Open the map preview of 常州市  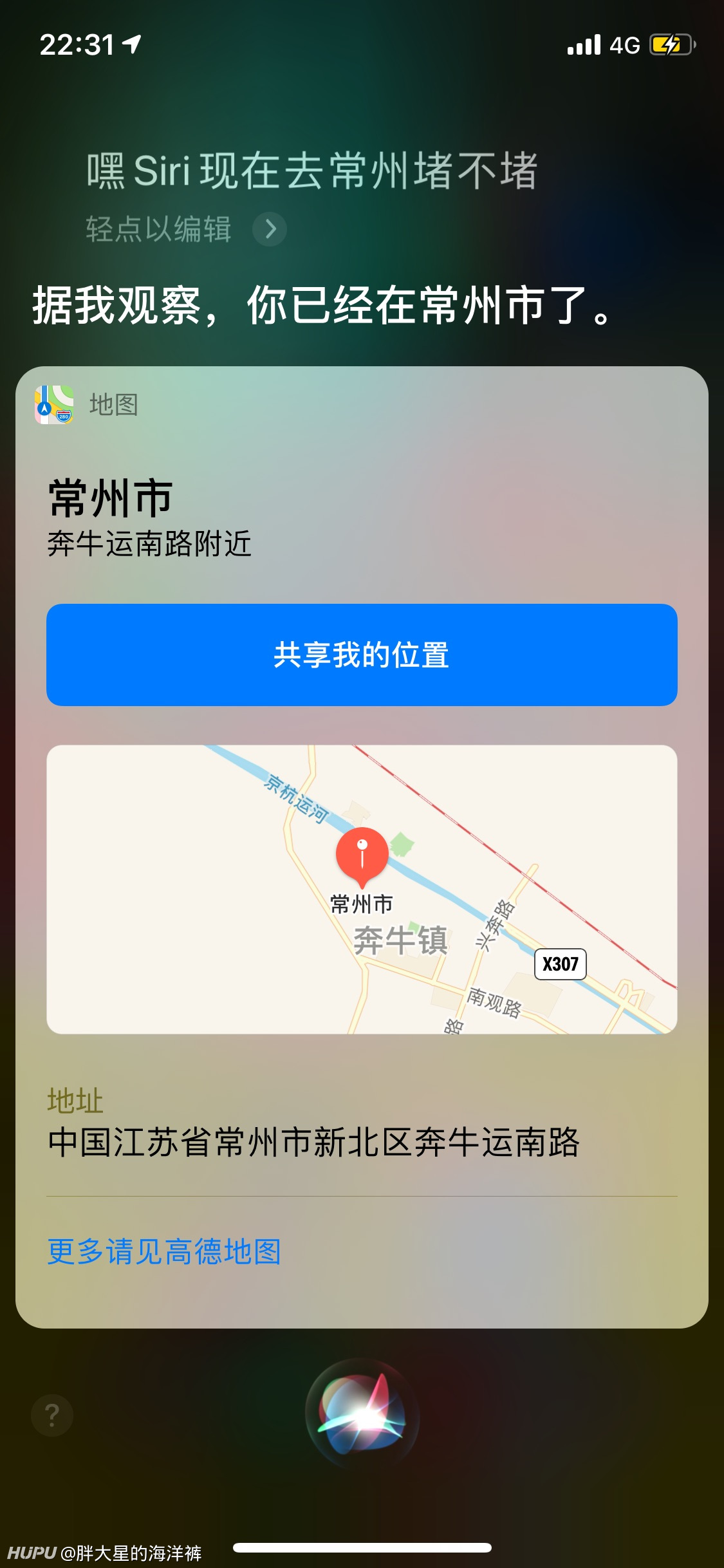tap(362, 890)
